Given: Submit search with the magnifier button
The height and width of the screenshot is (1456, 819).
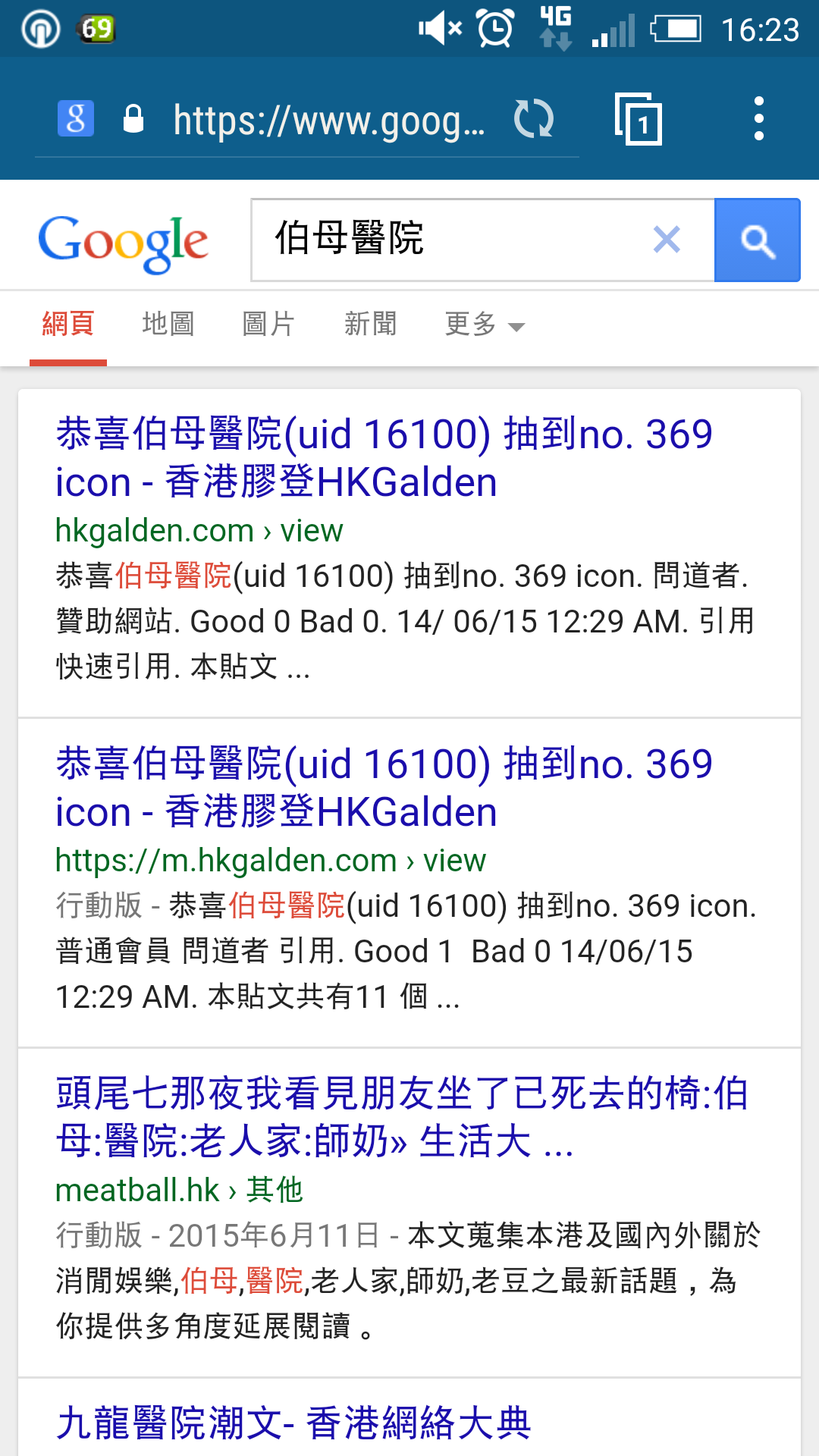Looking at the screenshot, I should point(757,240).
